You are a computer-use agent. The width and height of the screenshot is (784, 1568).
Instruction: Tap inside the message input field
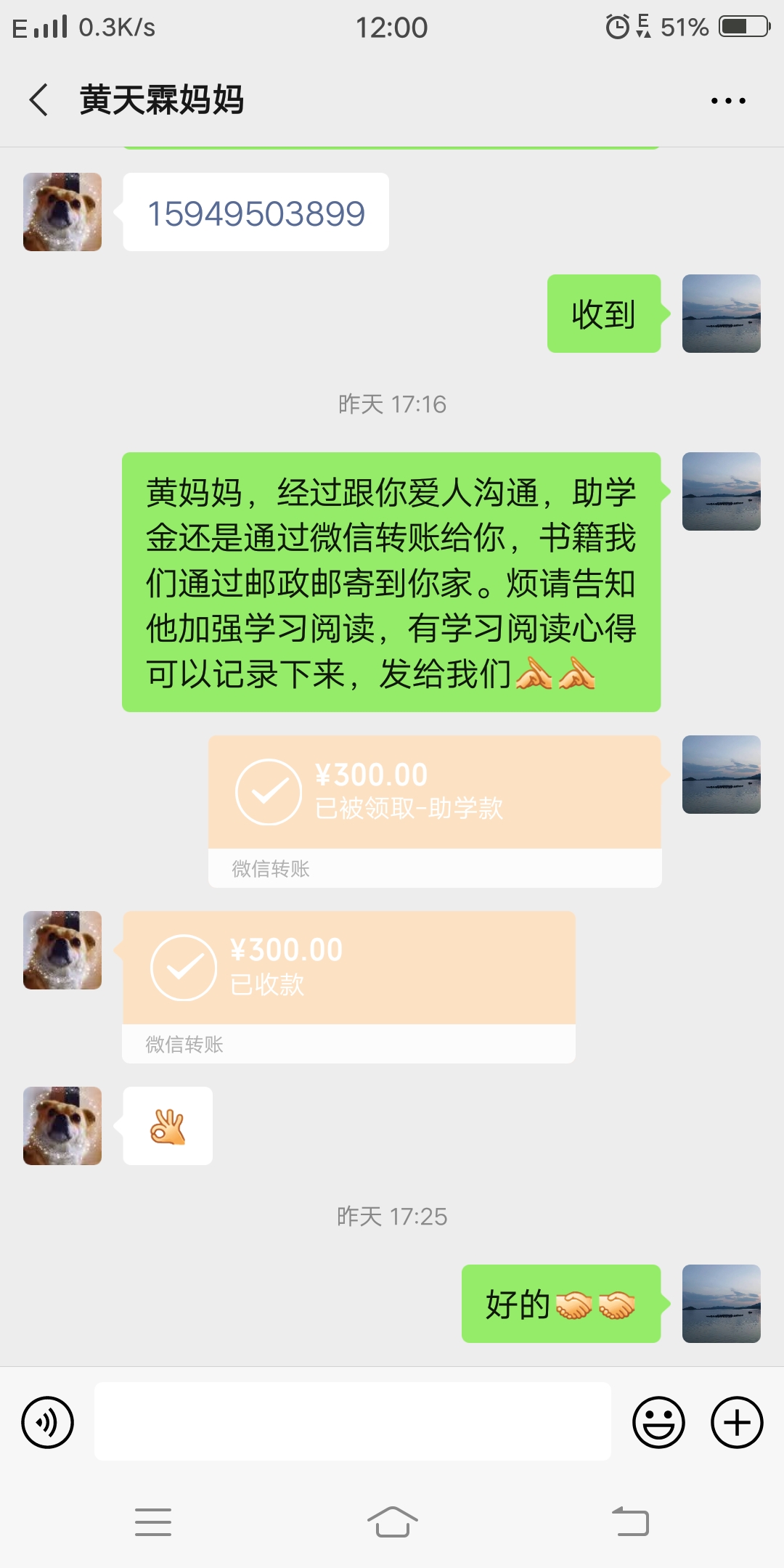(x=354, y=1421)
